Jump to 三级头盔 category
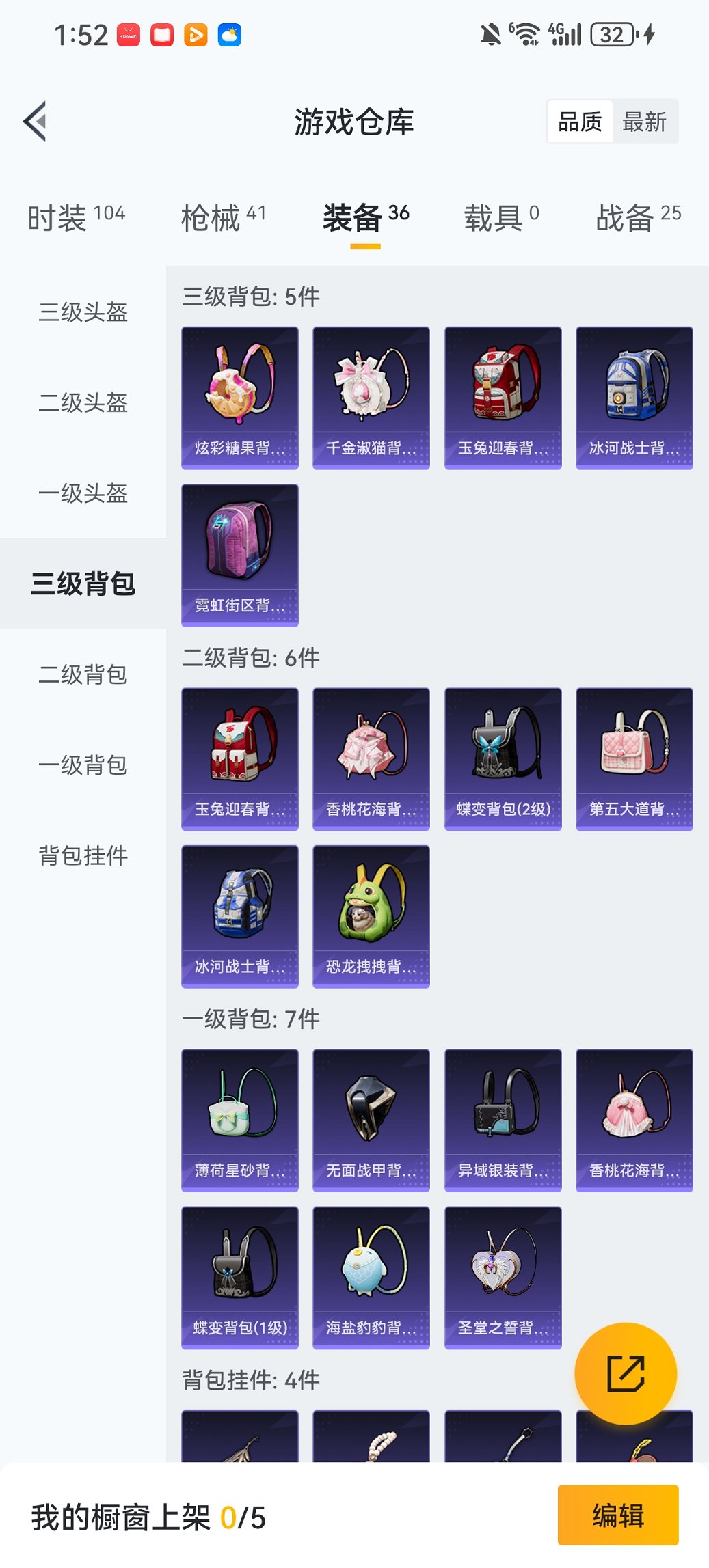Image resolution: width=709 pixels, height=1568 pixels. (x=82, y=313)
